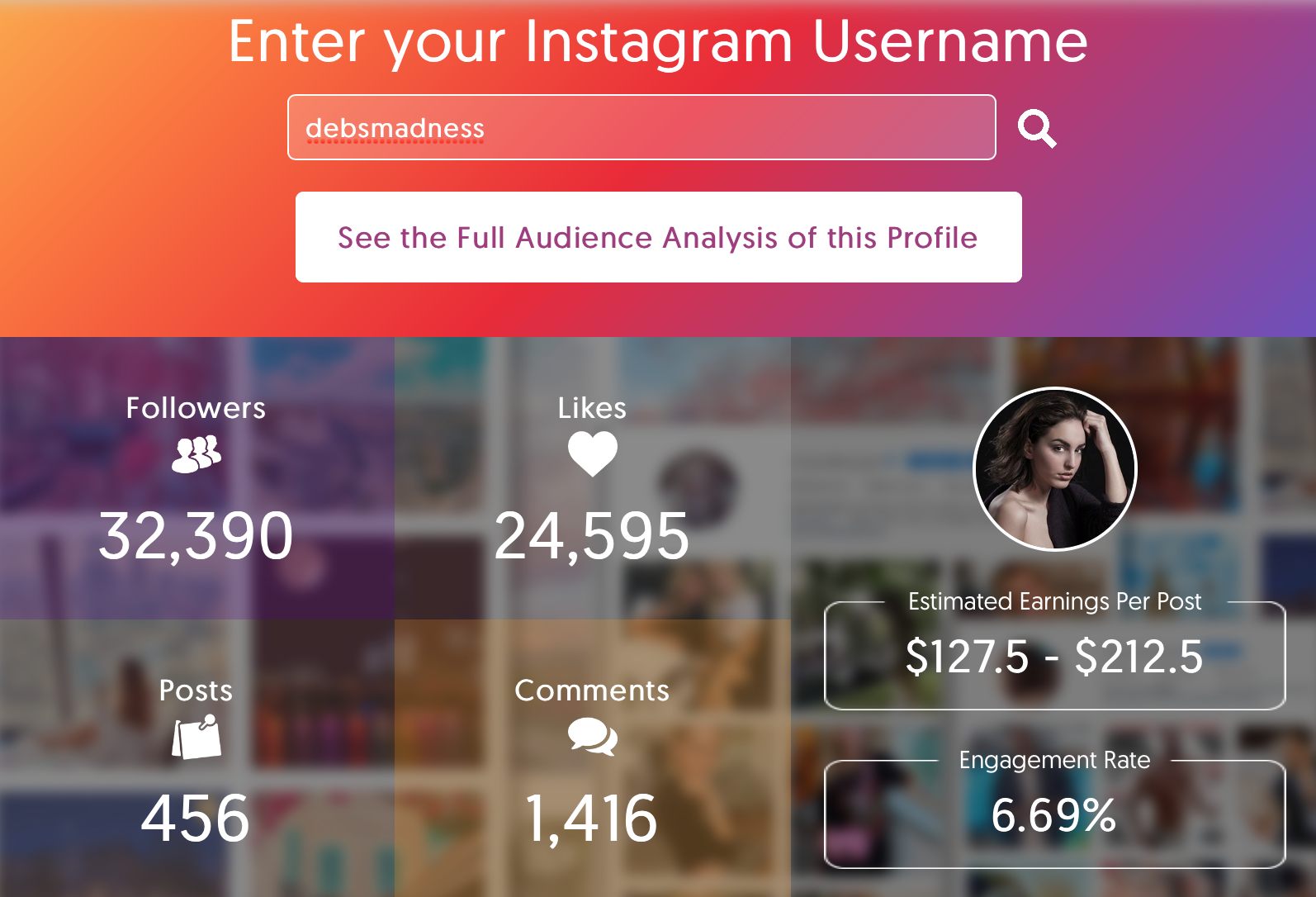Open the Full Audience Analysis of this Profile

pyautogui.click(x=658, y=237)
